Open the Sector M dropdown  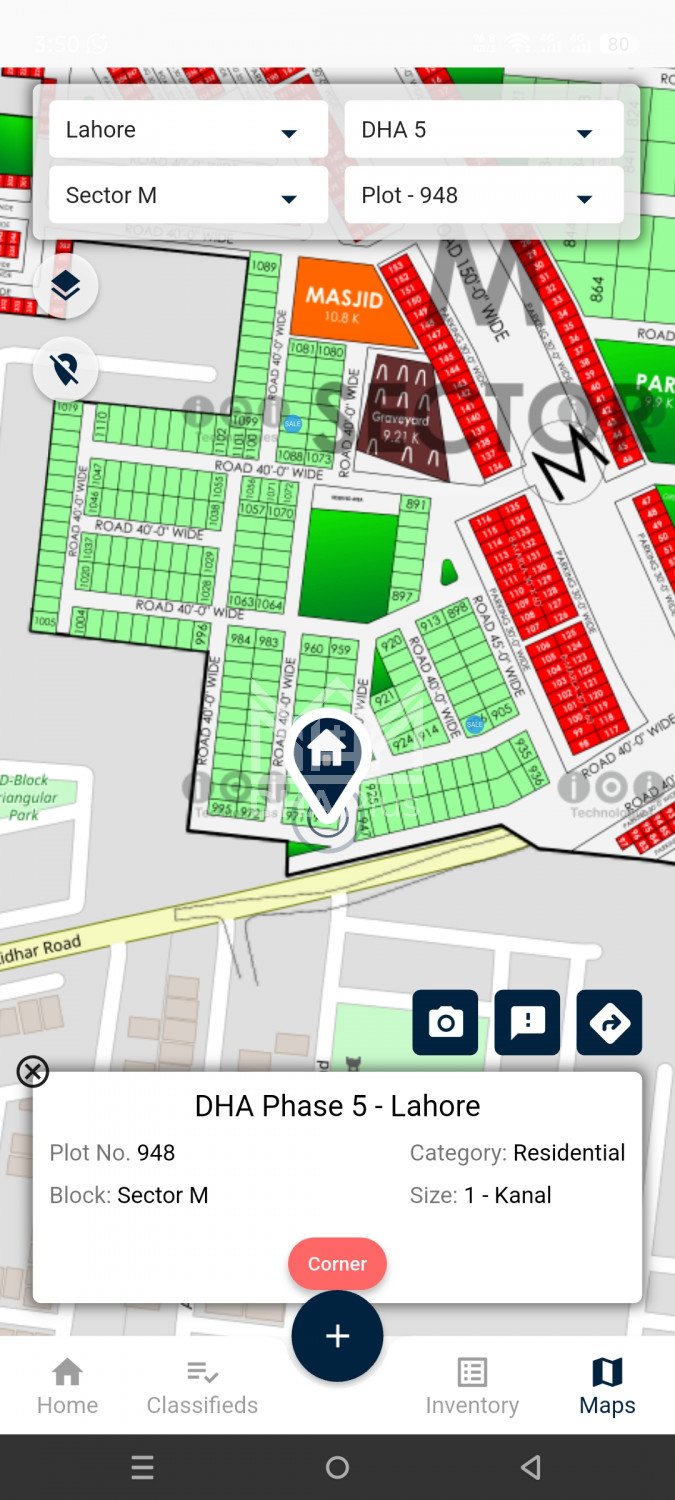pos(188,195)
